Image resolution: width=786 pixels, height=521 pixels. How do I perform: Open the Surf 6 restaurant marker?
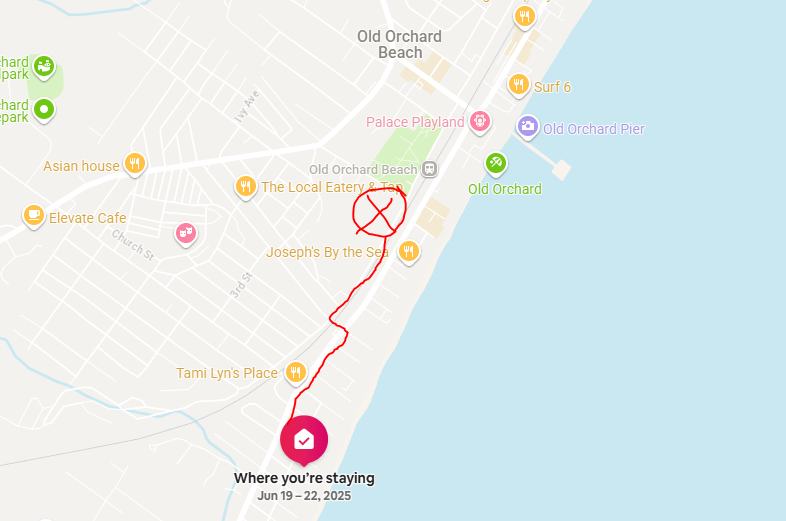pos(517,85)
